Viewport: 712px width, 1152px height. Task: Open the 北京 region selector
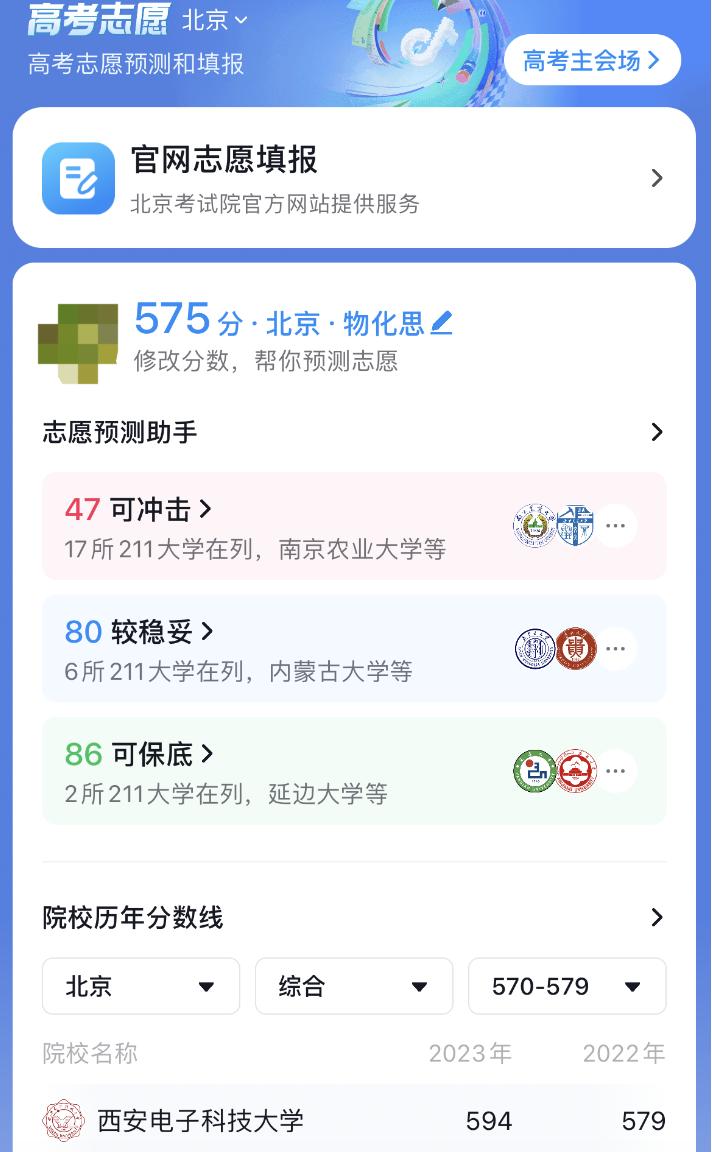215,20
